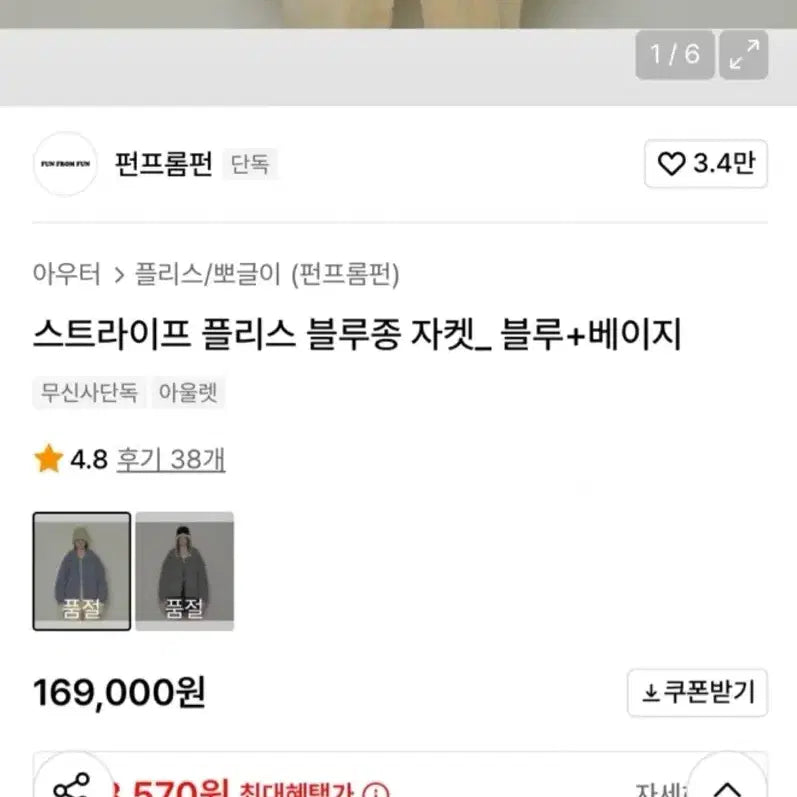Open the 펀프롬펀 brand page
The image size is (797, 797).
(x=163, y=163)
